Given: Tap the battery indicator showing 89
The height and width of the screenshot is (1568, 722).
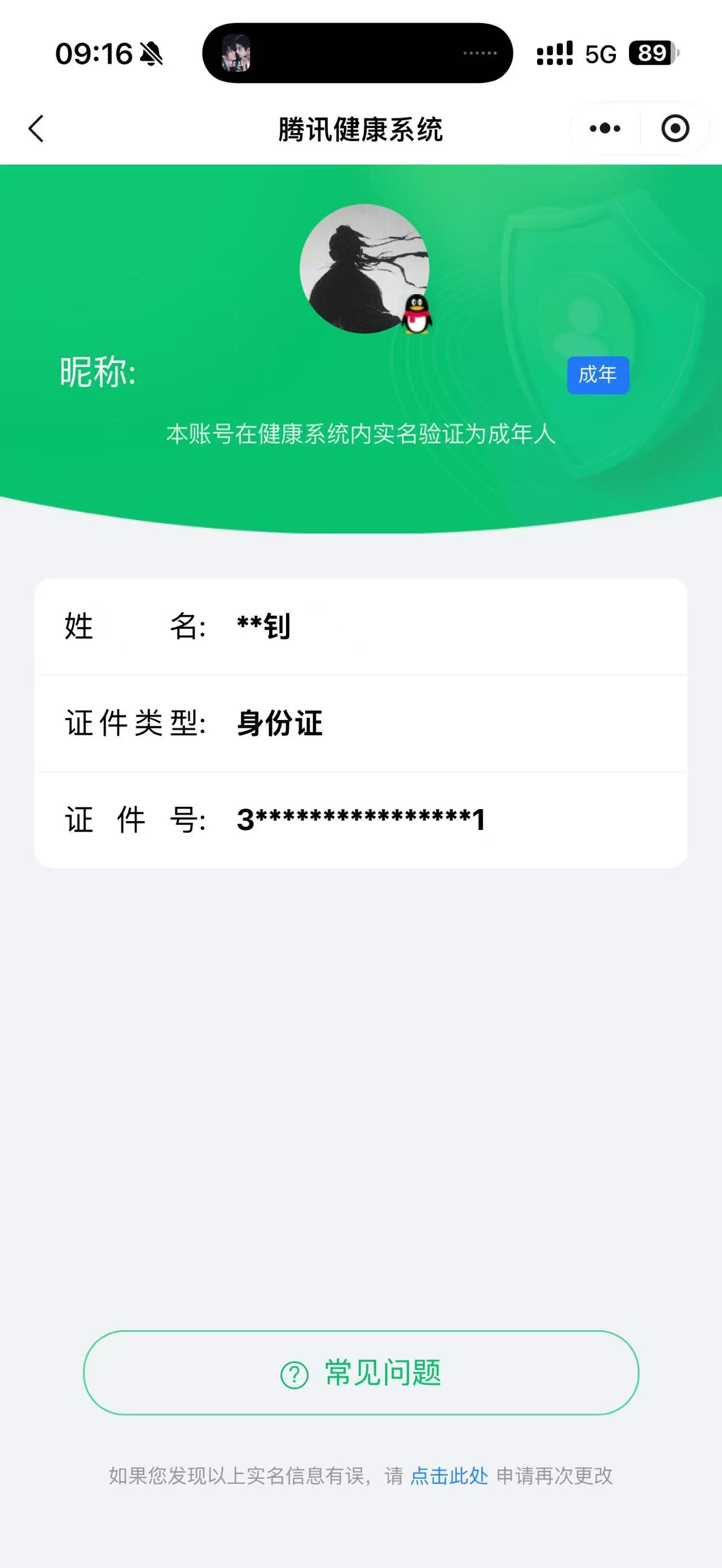Looking at the screenshot, I should click(x=653, y=54).
